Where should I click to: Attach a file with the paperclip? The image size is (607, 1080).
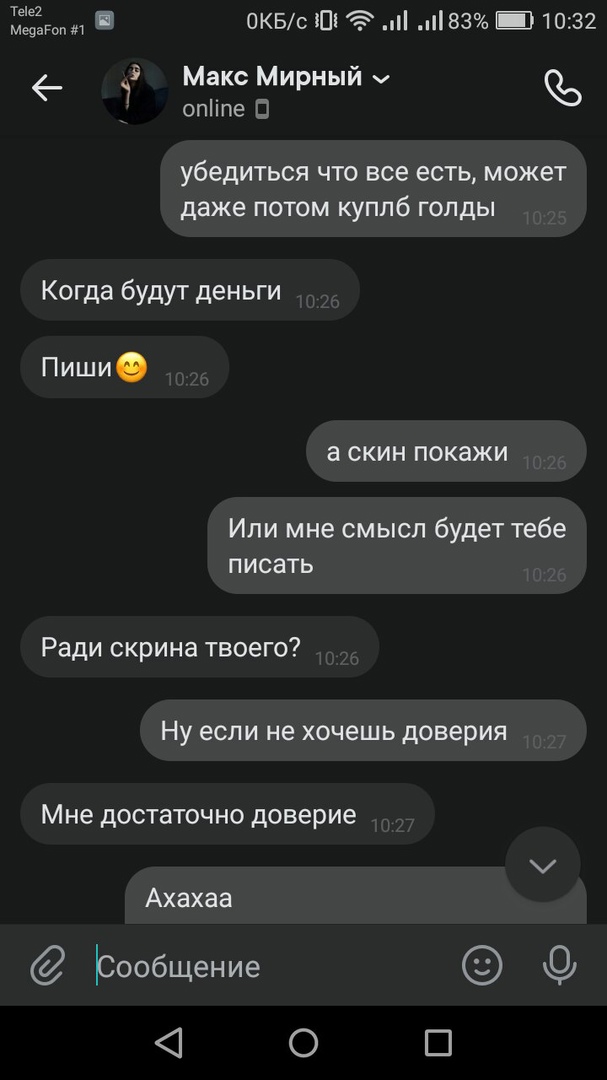pyautogui.click(x=46, y=965)
